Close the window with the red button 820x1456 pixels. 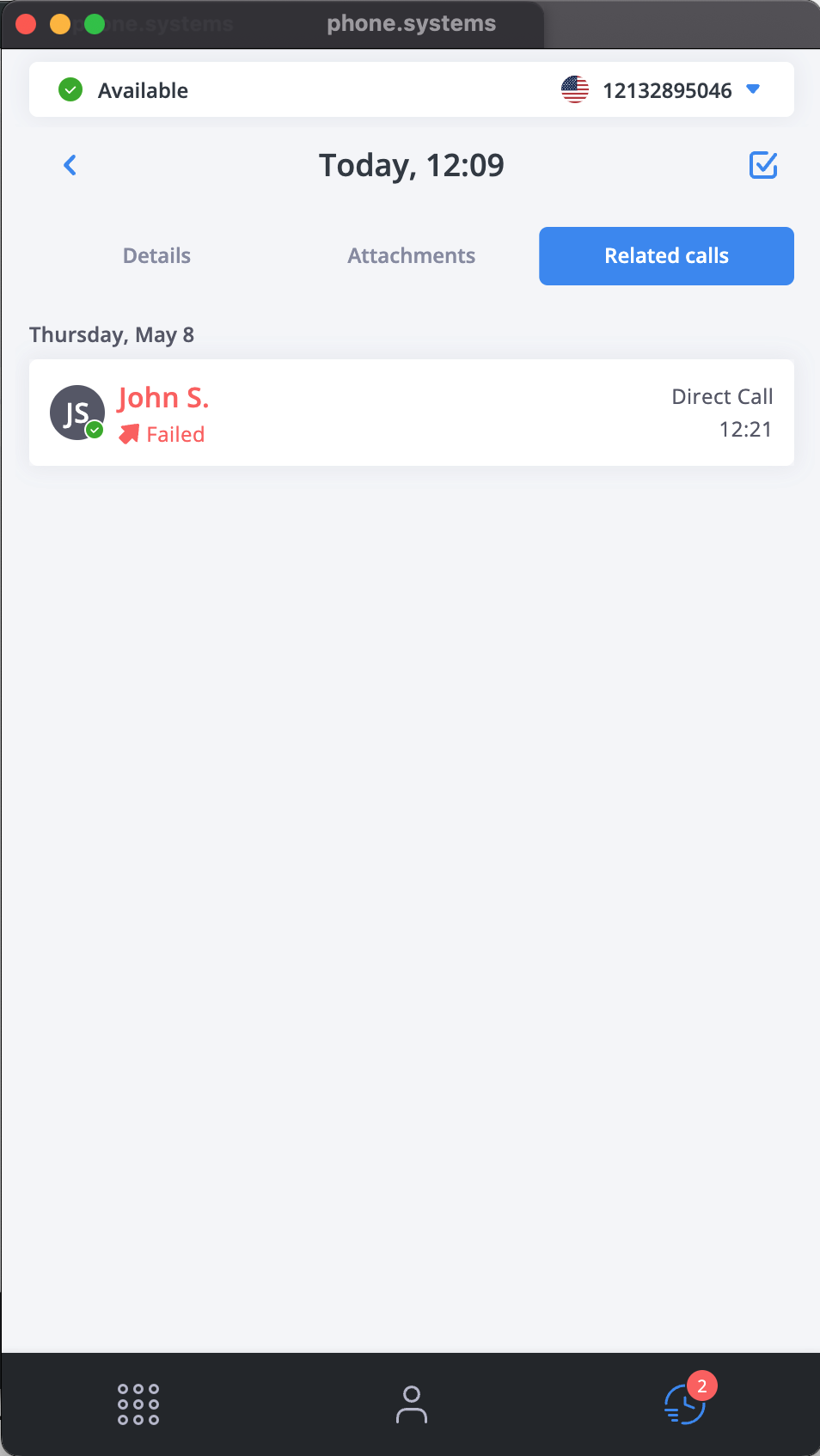tap(26, 24)
